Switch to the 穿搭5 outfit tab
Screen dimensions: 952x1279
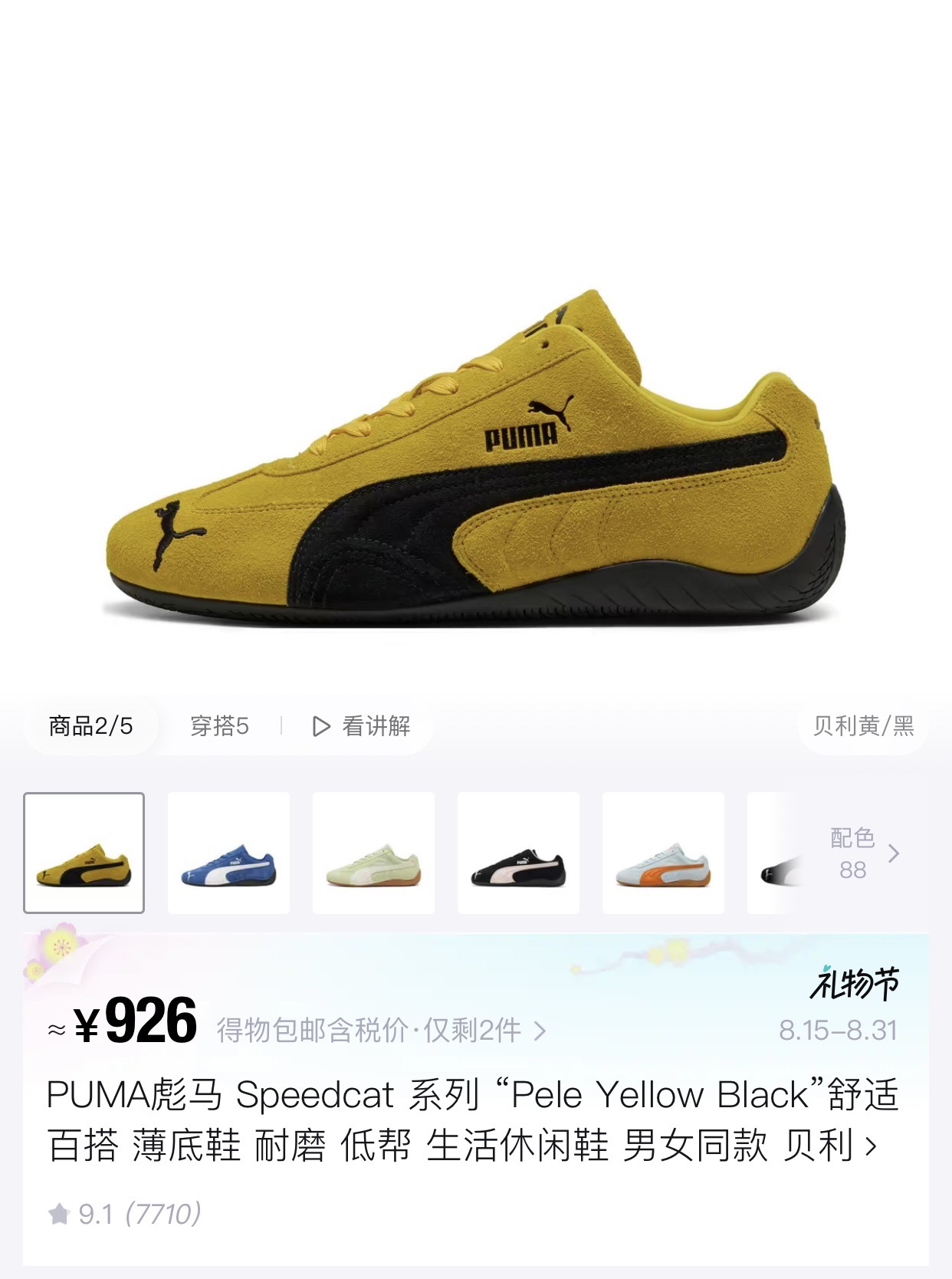219,725
